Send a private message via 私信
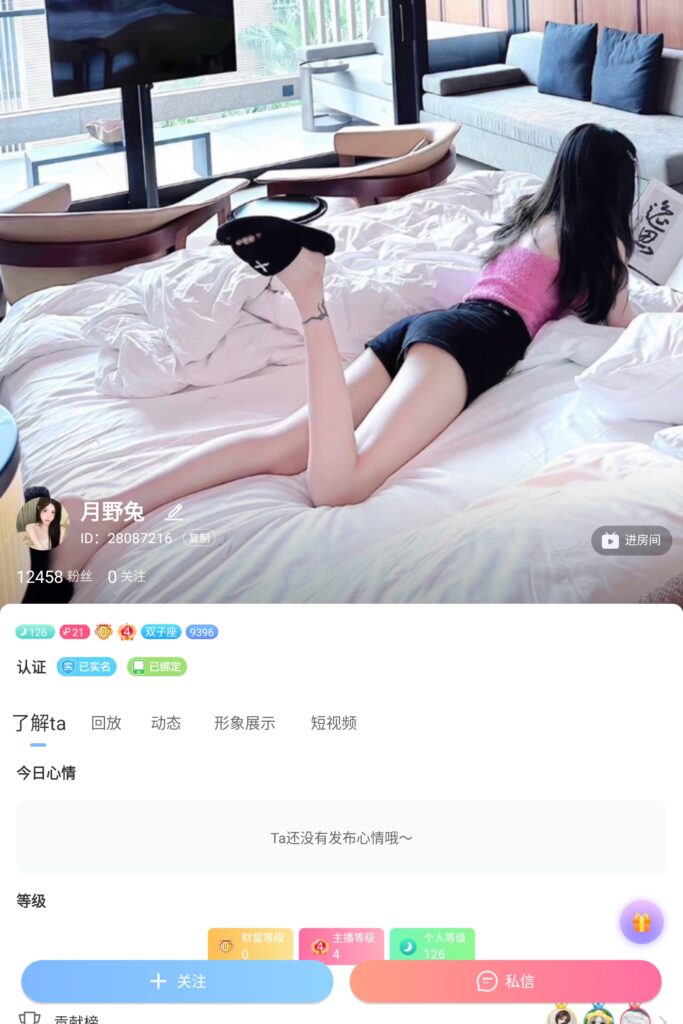The image size is (683, 1024). pyautogui.click(x=505, y=981)
